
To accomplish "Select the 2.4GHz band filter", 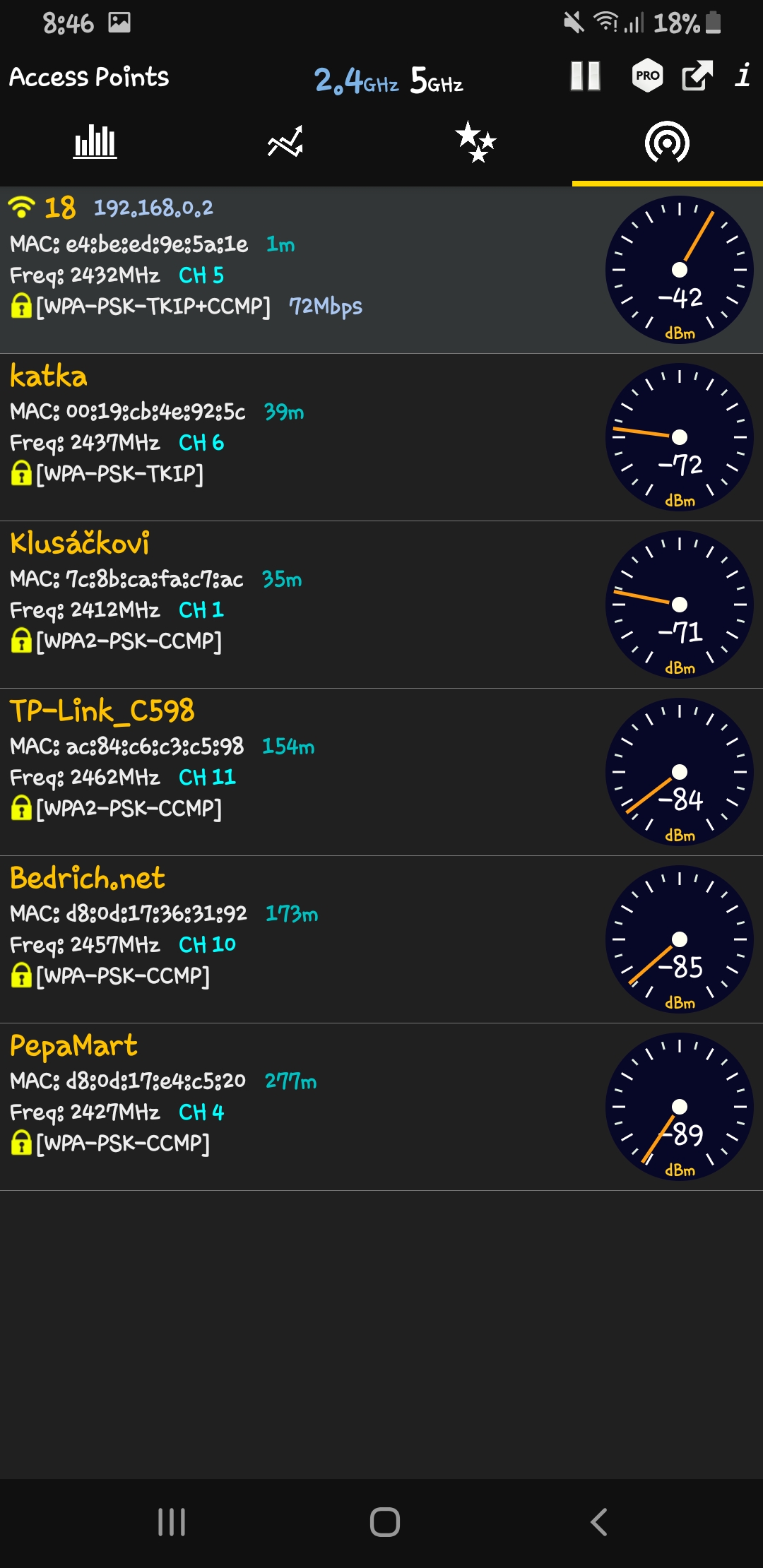I will 356,81.
